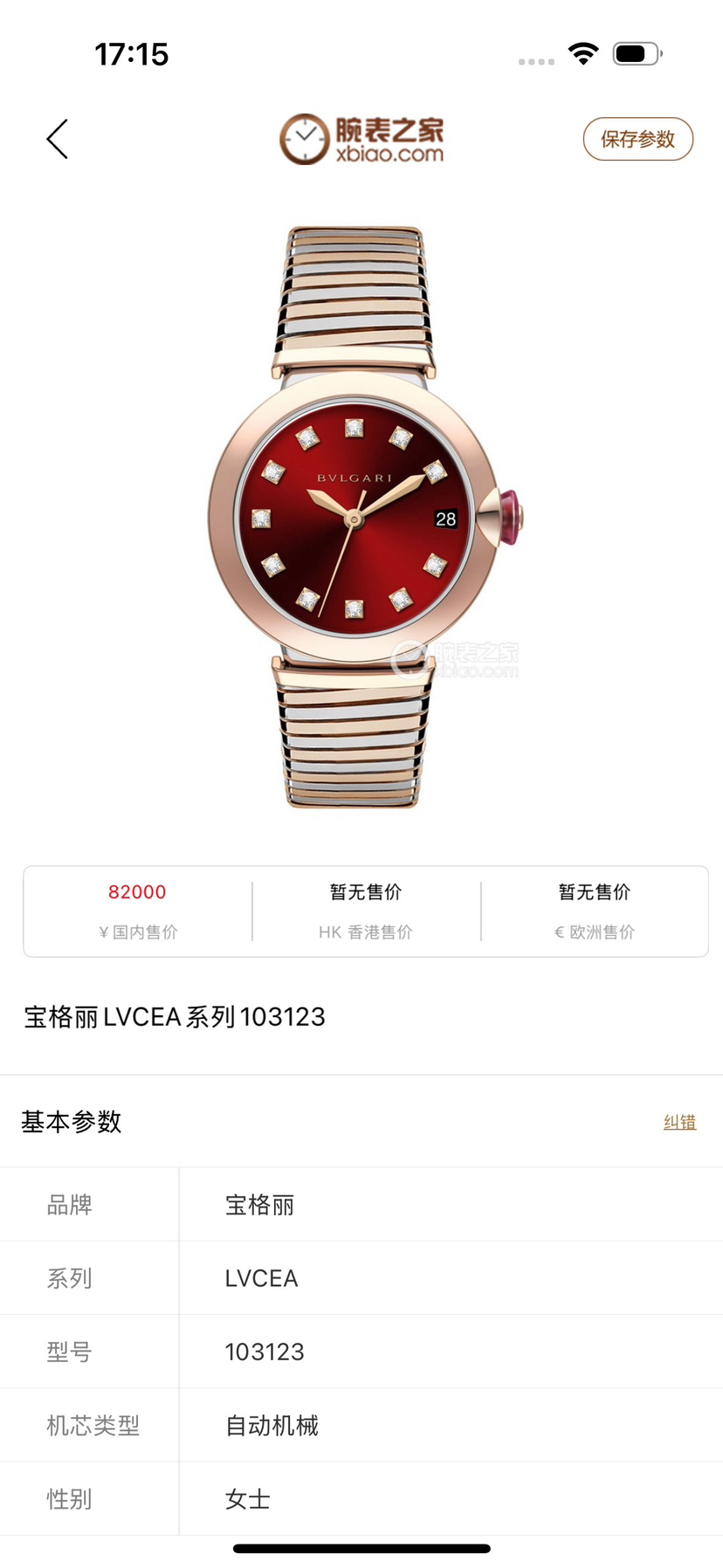This screenshot has height=1568, width=723.
Task: Open the 纠错 correction link
Action: 679,1122
